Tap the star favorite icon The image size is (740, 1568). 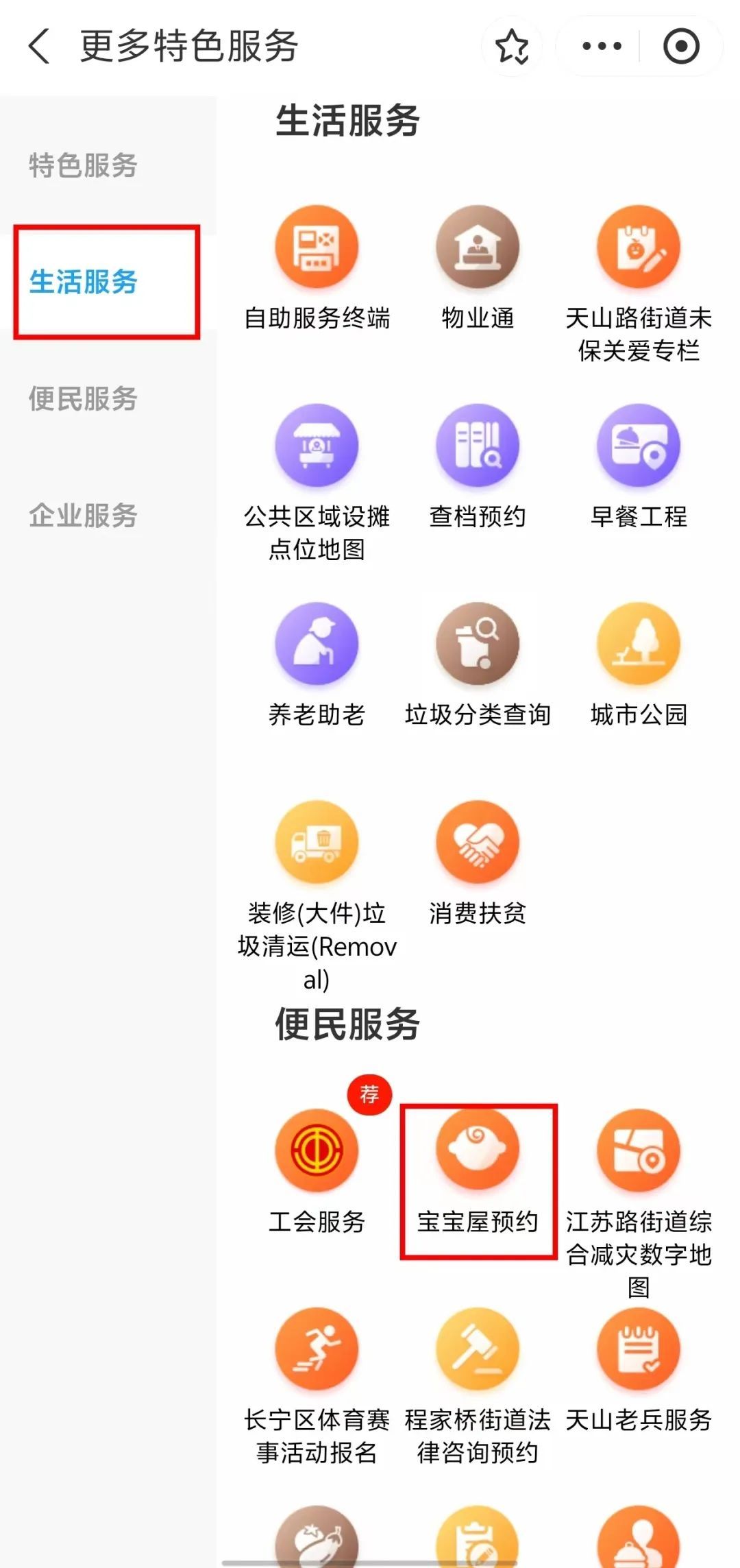pyautogui.click(x=512, y=47)
